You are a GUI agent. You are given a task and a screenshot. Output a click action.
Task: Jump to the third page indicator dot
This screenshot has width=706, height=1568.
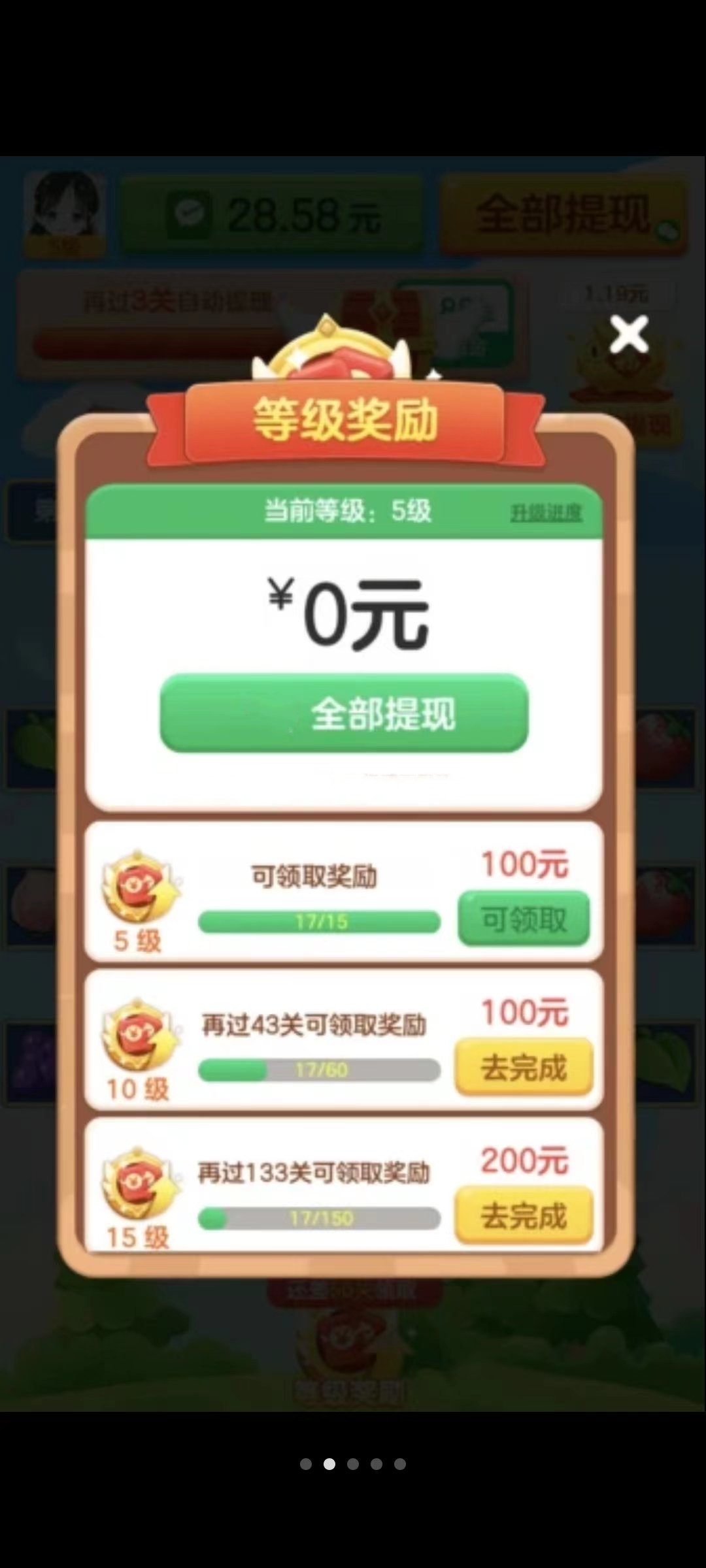click(x=353, y=1464)
